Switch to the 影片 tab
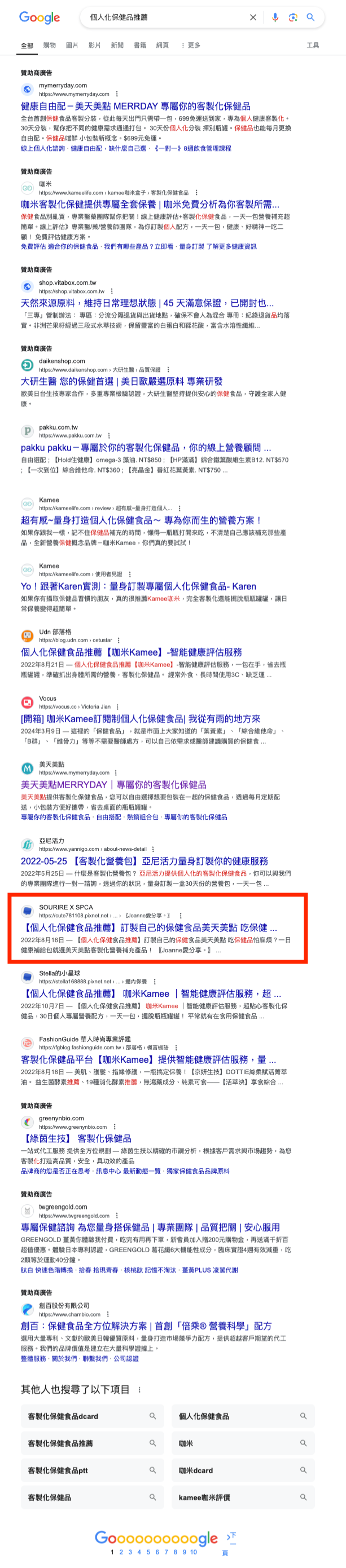Image resolution: width=346 pixels, height=1568 pixels. [x=94, y=45]
